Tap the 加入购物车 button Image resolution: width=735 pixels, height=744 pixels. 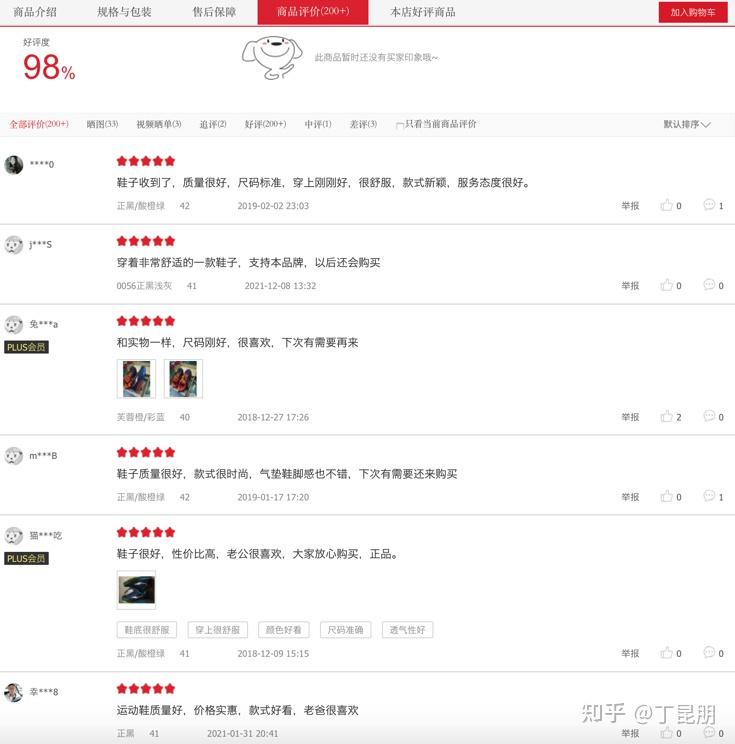click(692, 12)
